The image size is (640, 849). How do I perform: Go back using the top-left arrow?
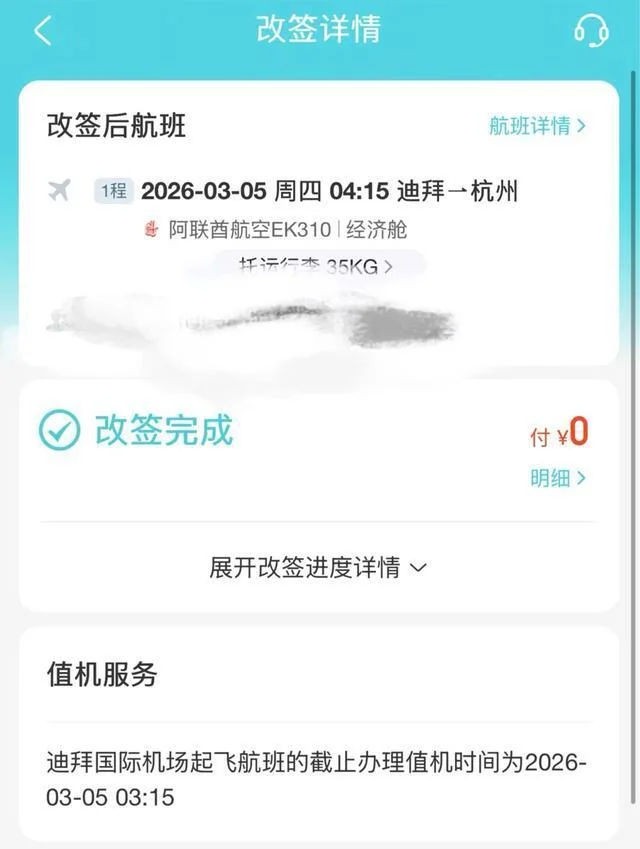click(42, 31)
